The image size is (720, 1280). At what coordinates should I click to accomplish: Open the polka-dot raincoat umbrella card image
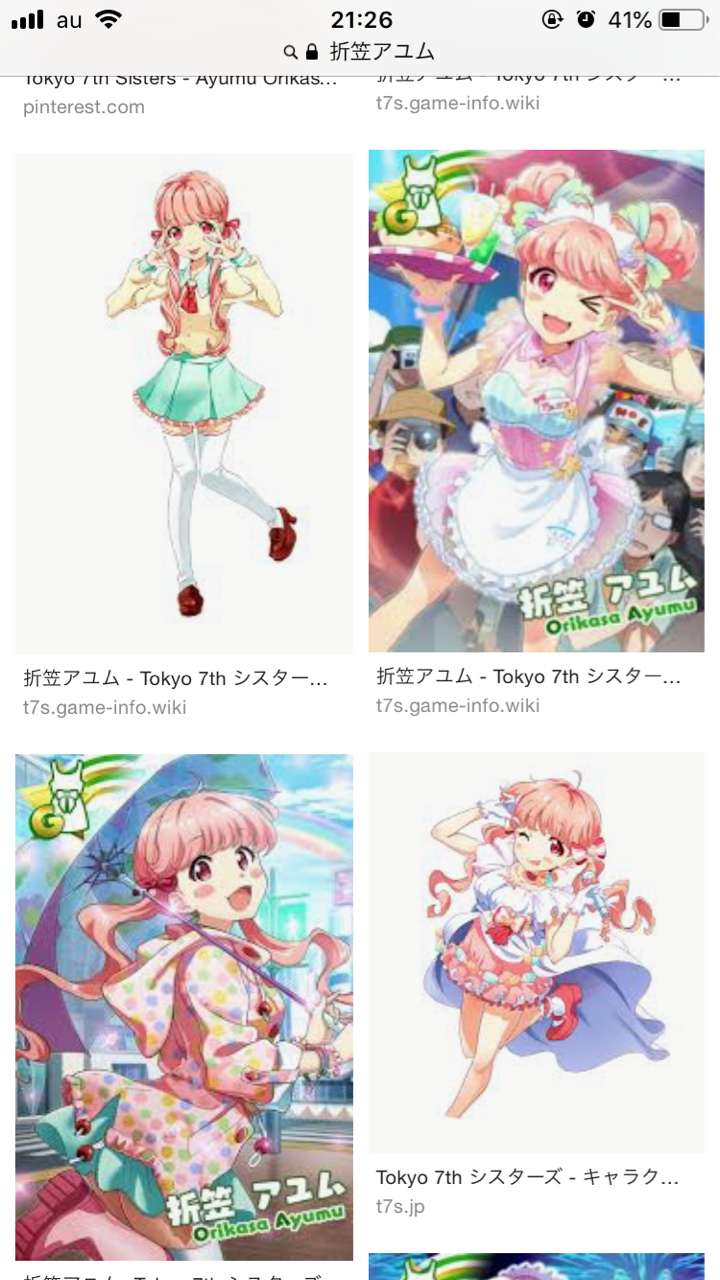pyautogui.click(x=184, y=1007)
